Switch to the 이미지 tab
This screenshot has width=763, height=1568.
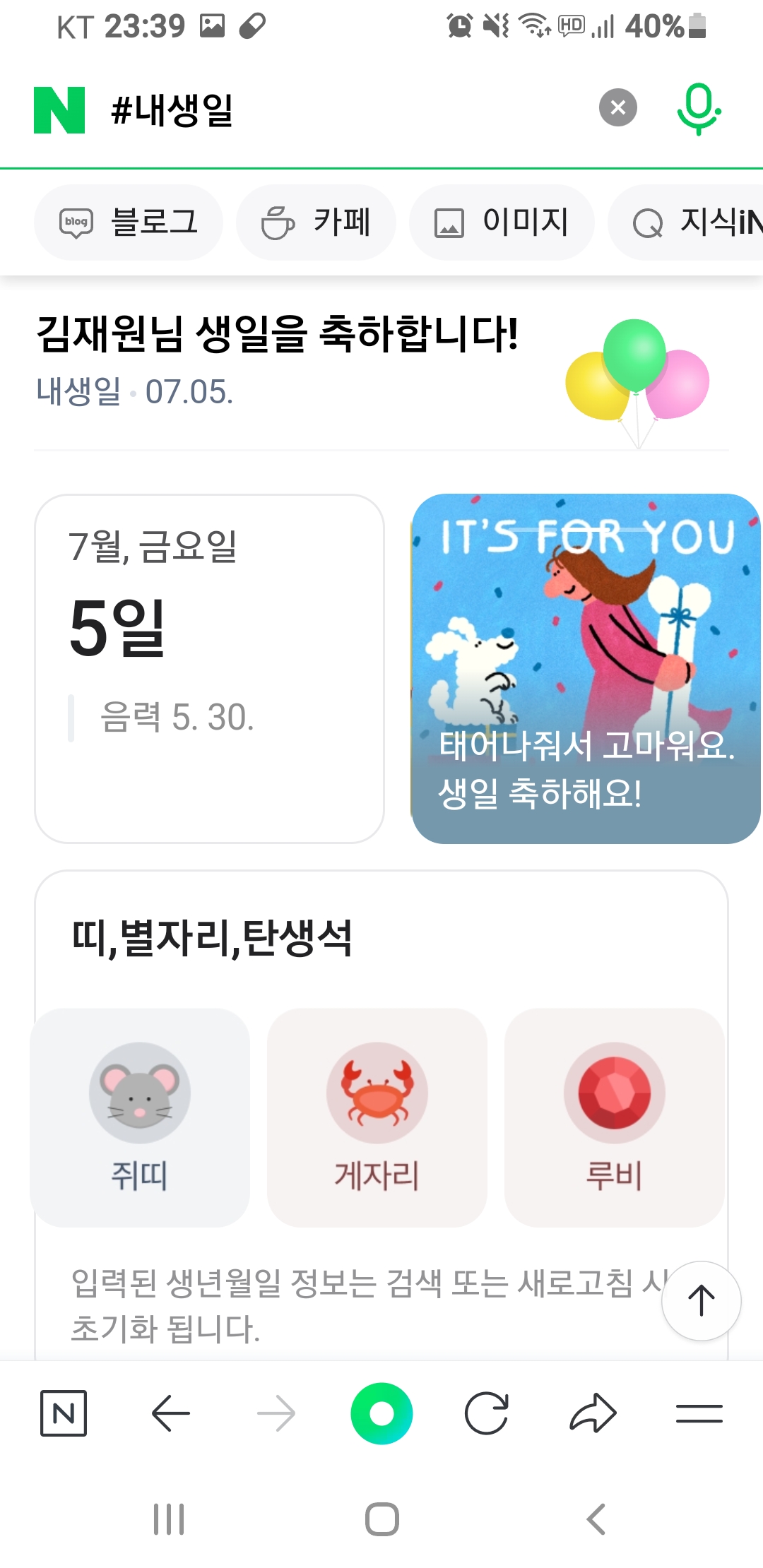click(x=502, y=222)
